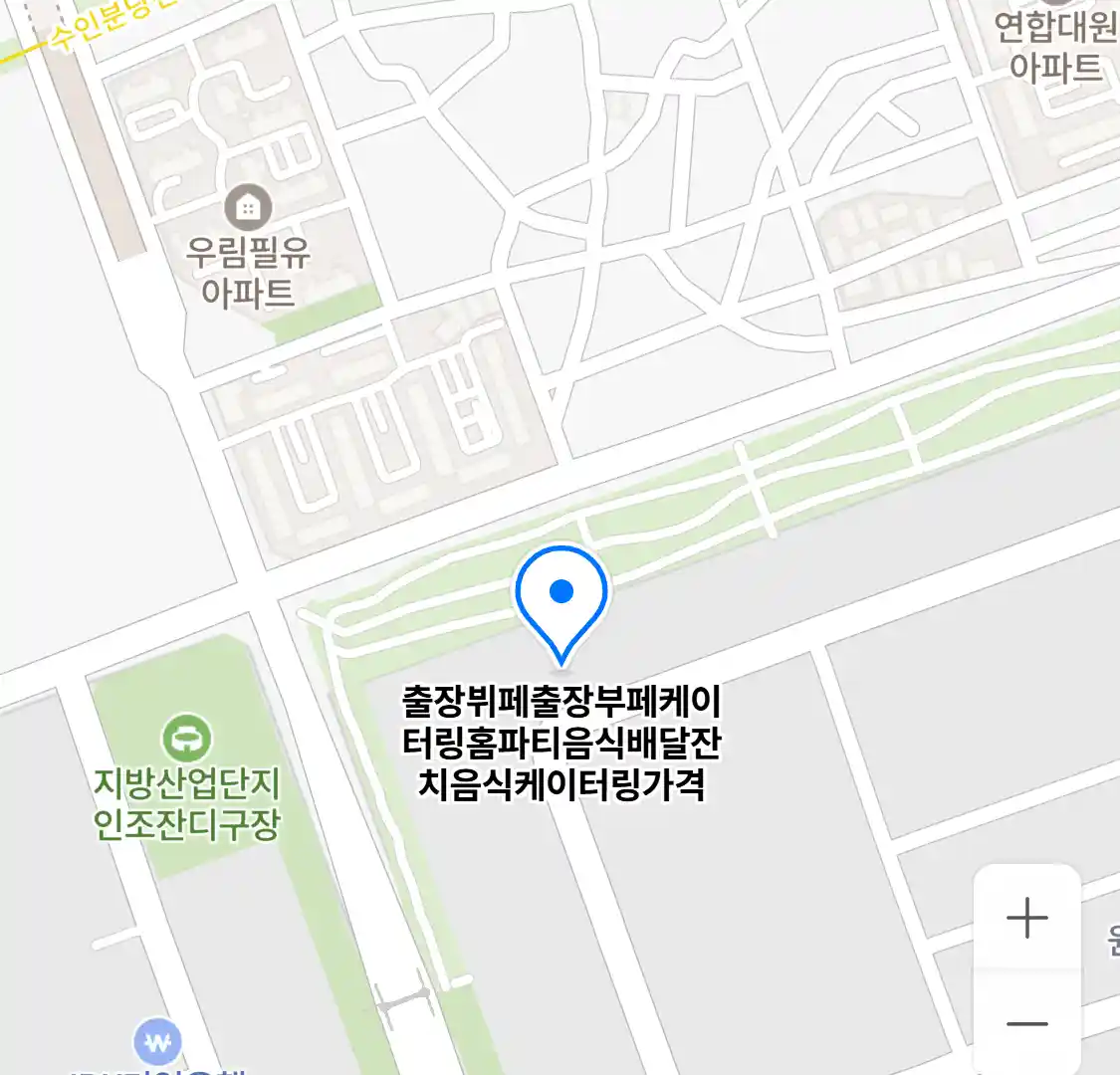Select the 지방산업단지 인조잔디구장 marker
This screenshot has height=1075, width=1120.
coord(186,740)
